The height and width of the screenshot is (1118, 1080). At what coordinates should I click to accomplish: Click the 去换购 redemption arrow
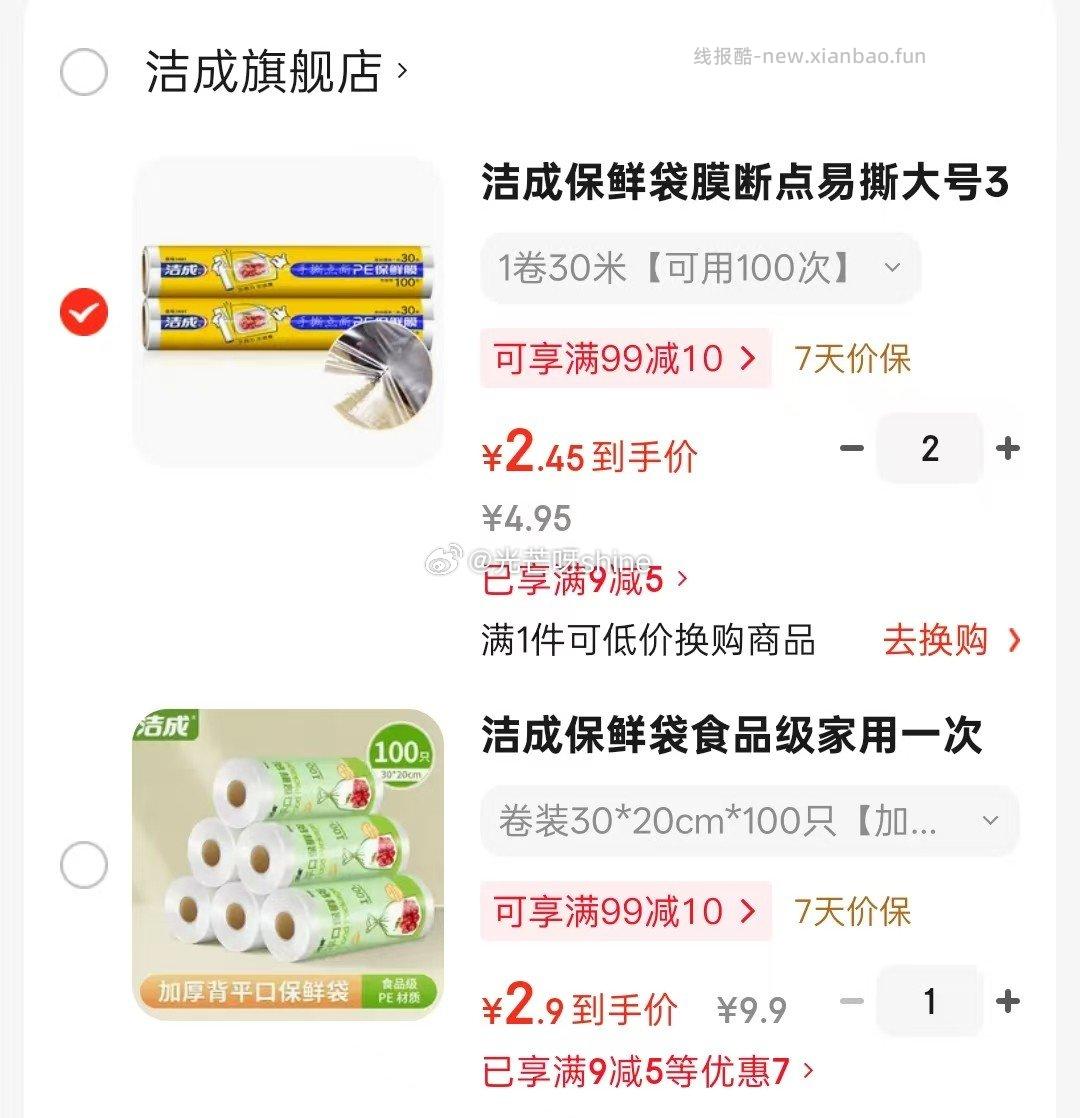point(1012,643)
